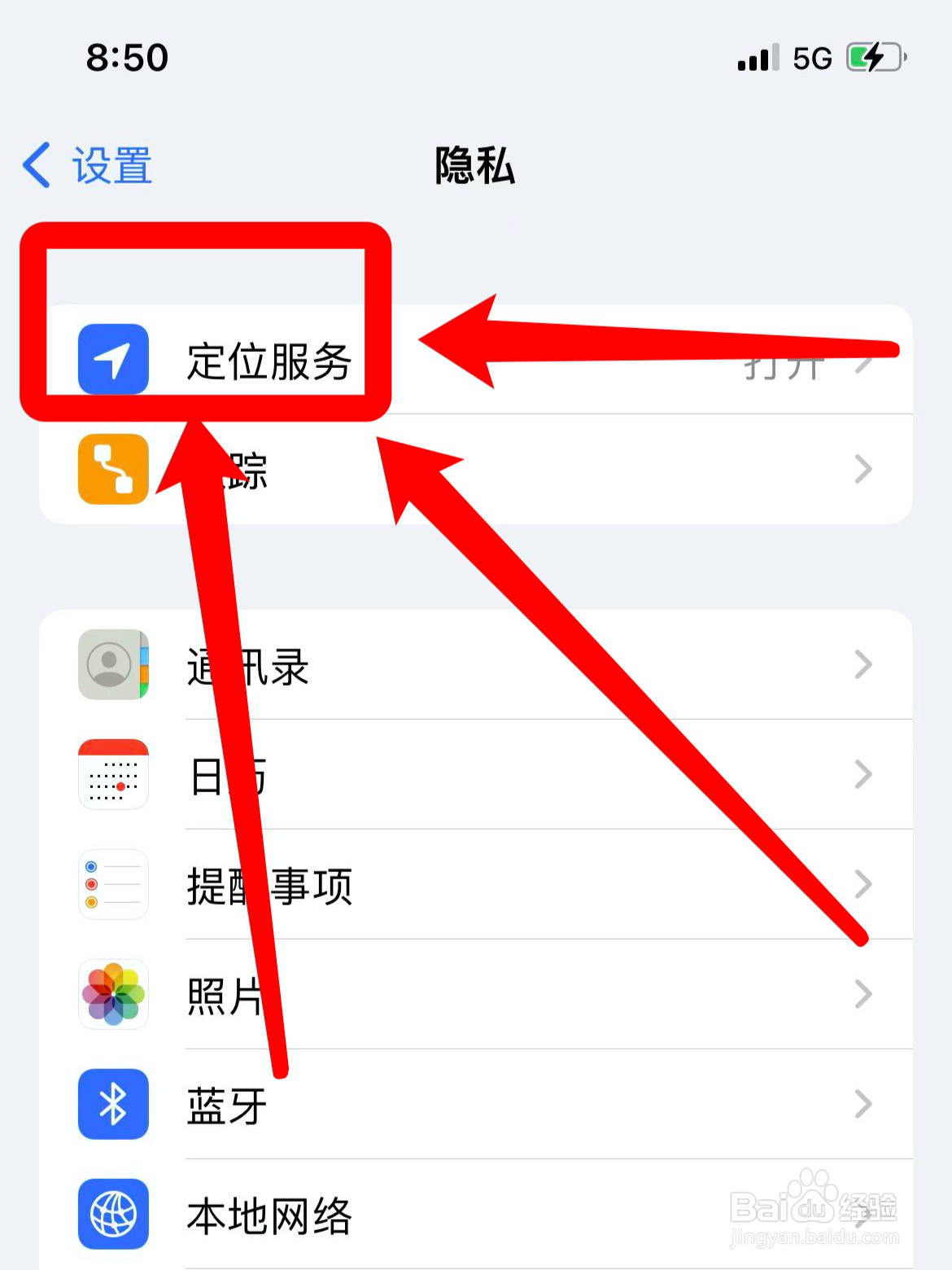Expand the 蓝牙 row chevron
This screenshot has width=952, height=1270.
coord(862,1105)
